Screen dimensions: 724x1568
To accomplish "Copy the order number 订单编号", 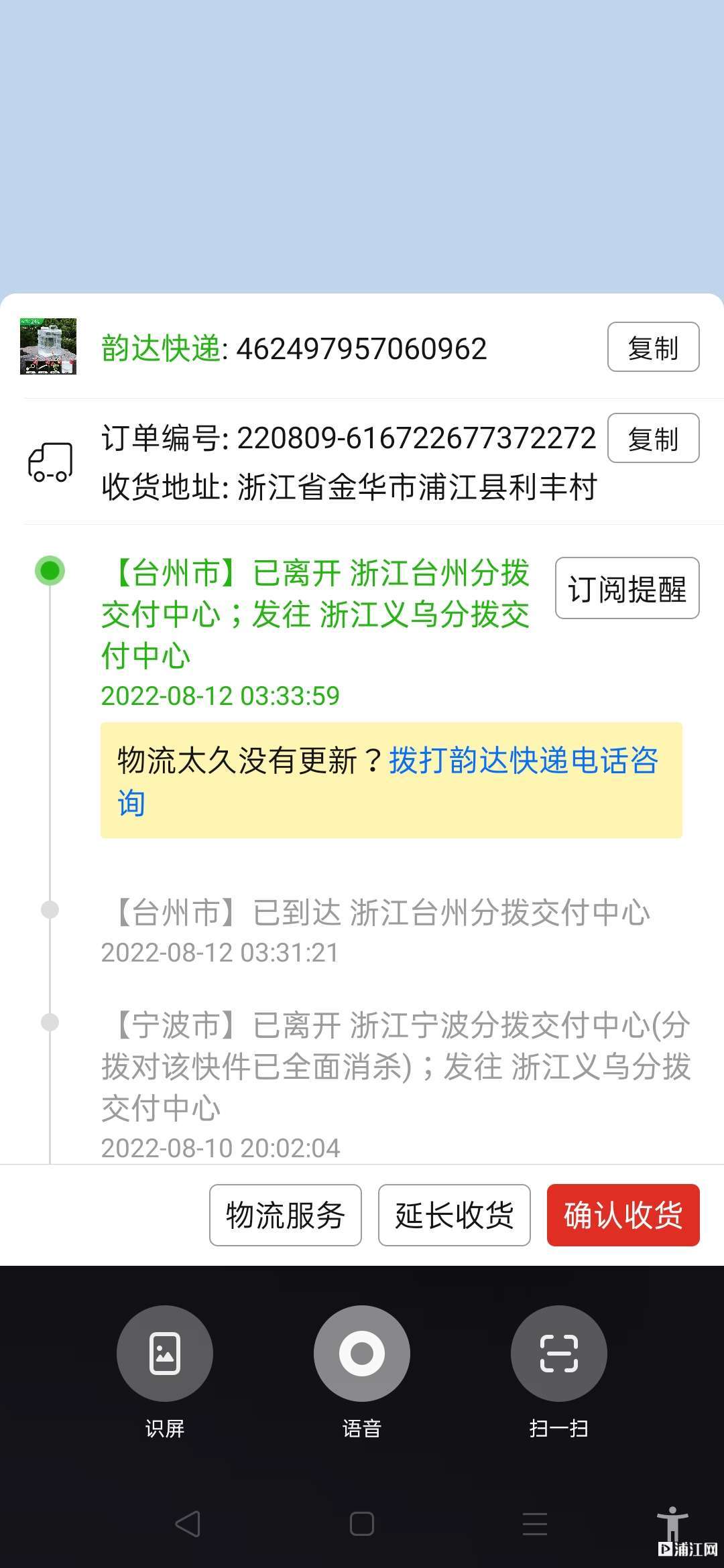I will 653,438.
